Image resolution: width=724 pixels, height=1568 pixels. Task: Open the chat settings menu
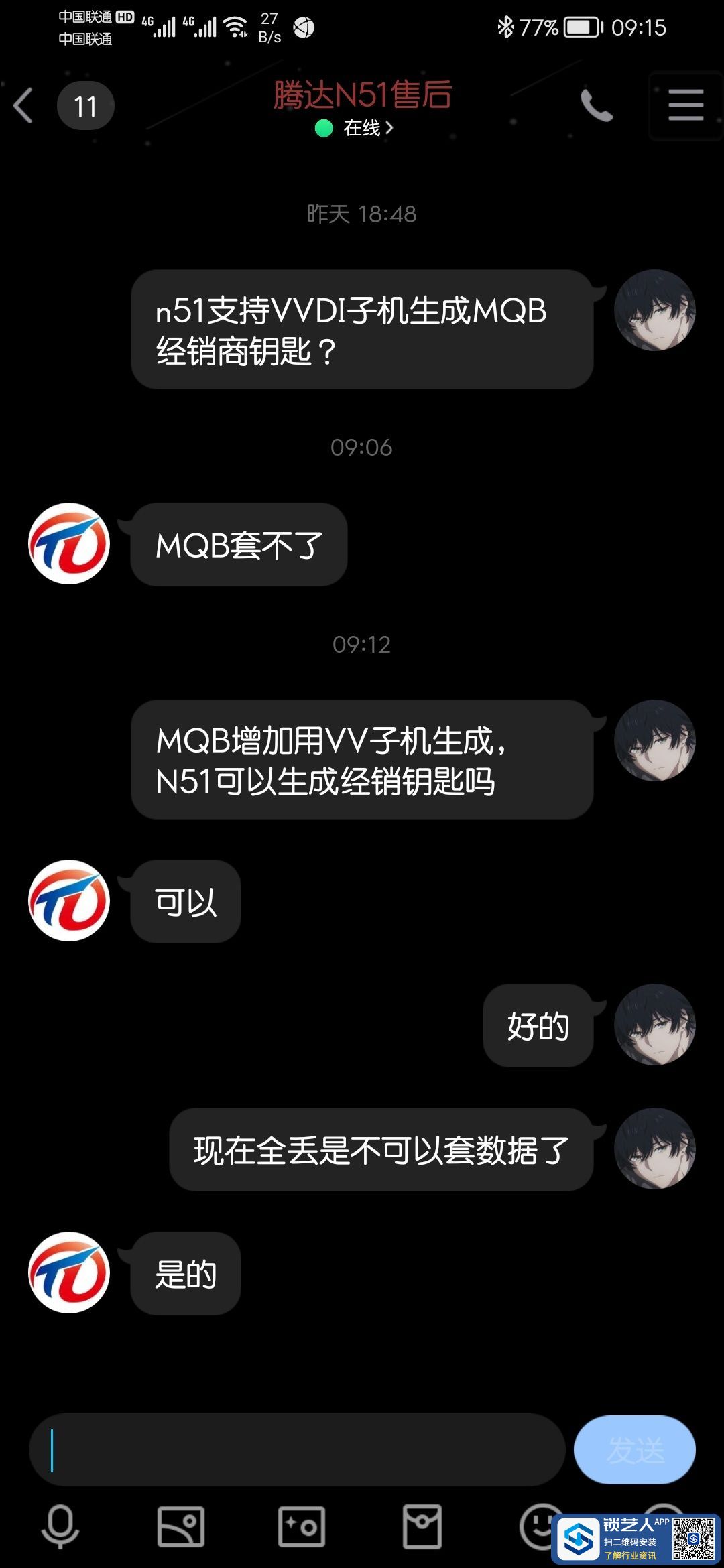click(x=685, y=105)
